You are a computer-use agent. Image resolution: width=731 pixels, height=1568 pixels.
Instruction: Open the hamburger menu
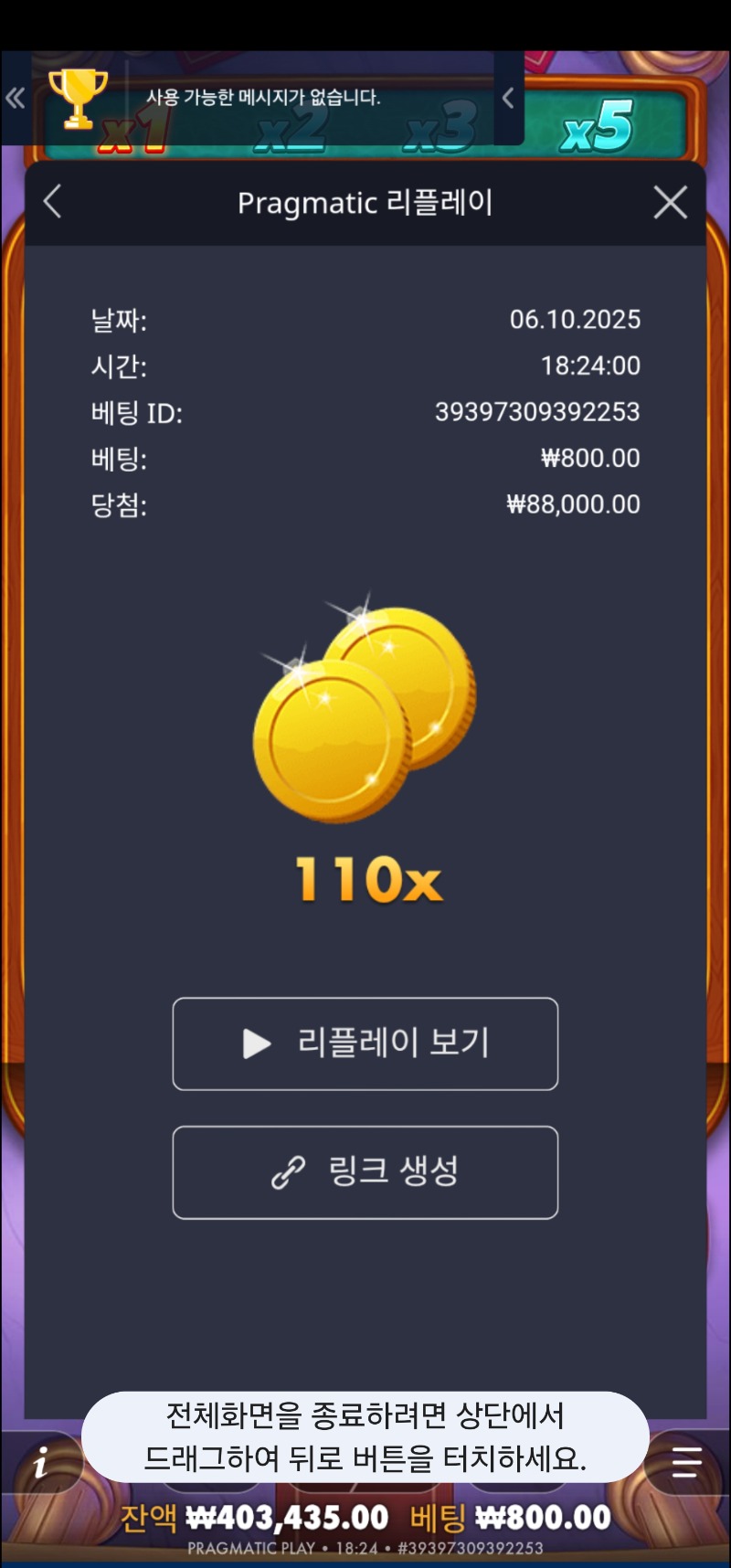click(x=686, y=1462)
